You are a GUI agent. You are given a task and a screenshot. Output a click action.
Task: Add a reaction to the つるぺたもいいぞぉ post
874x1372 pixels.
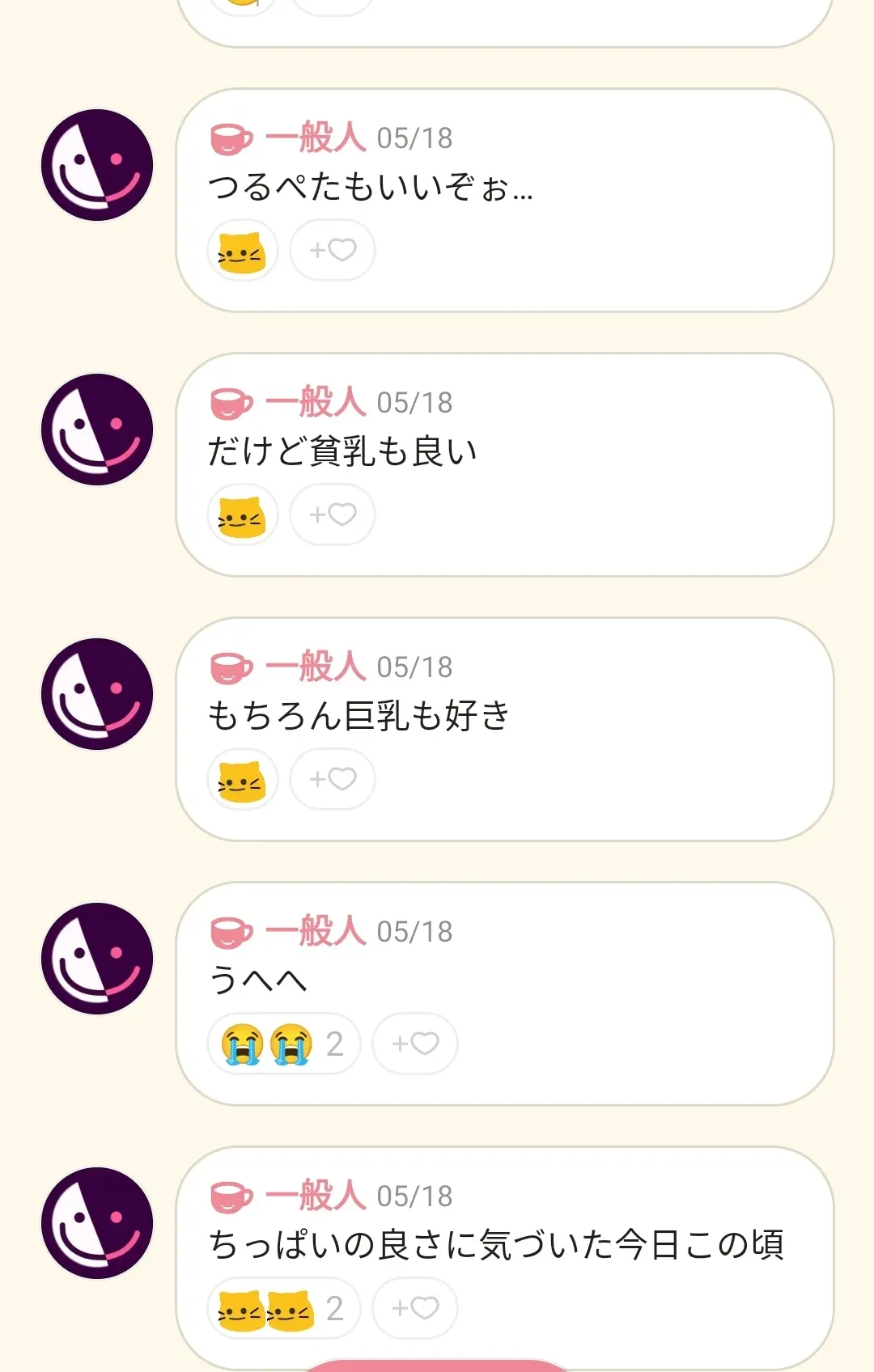pyautogui.click(x=333, y=251)
